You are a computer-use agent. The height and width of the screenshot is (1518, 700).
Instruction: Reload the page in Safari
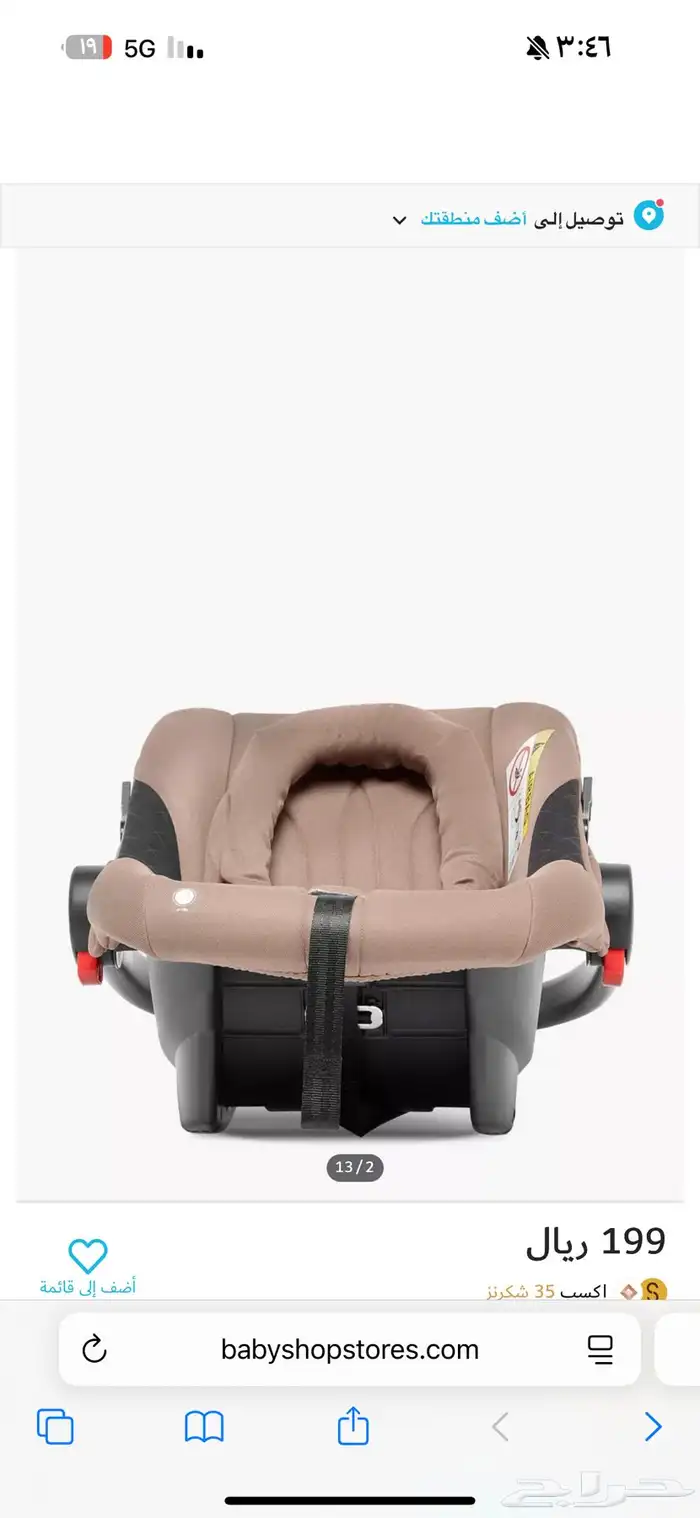coord(94,1350)
